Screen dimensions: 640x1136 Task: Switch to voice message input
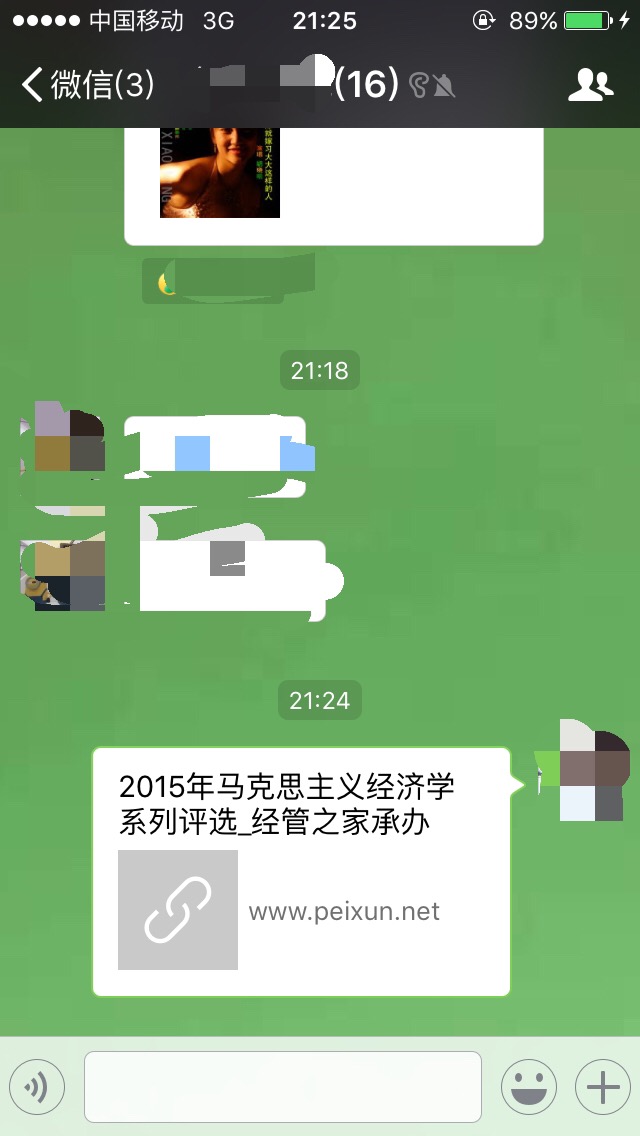[x=37, y=1087]
